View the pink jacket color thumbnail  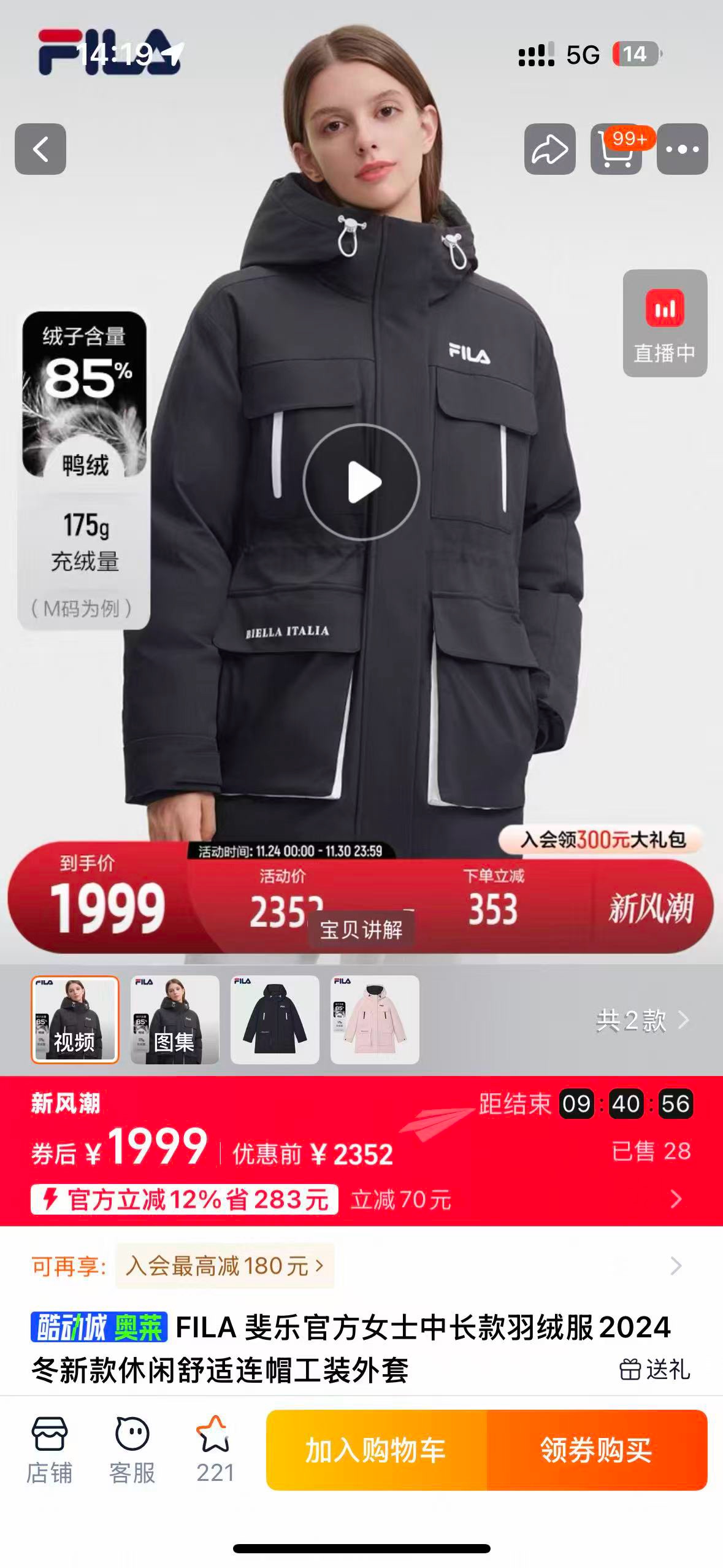tap(375, 1020)
